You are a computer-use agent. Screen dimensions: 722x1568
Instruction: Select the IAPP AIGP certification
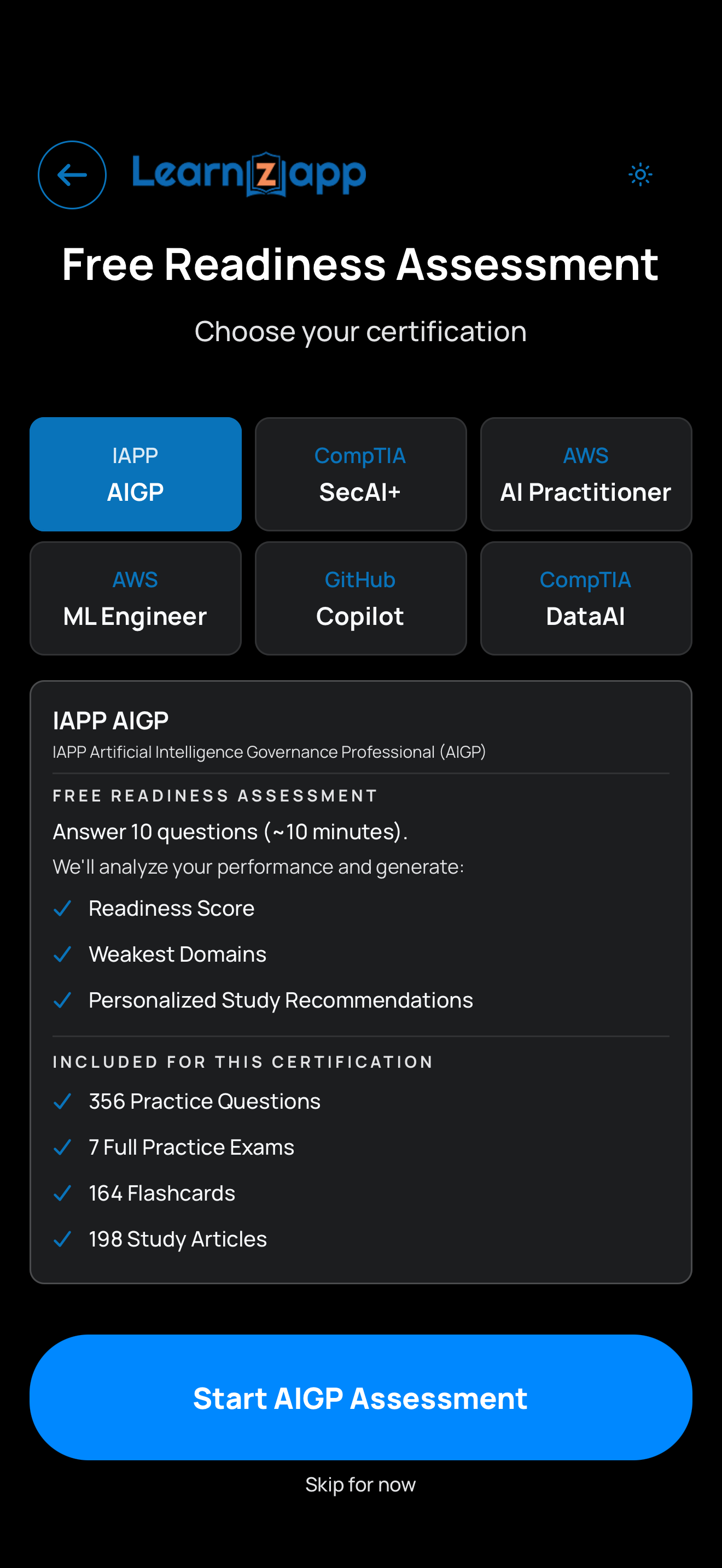(x=135, y=473)
